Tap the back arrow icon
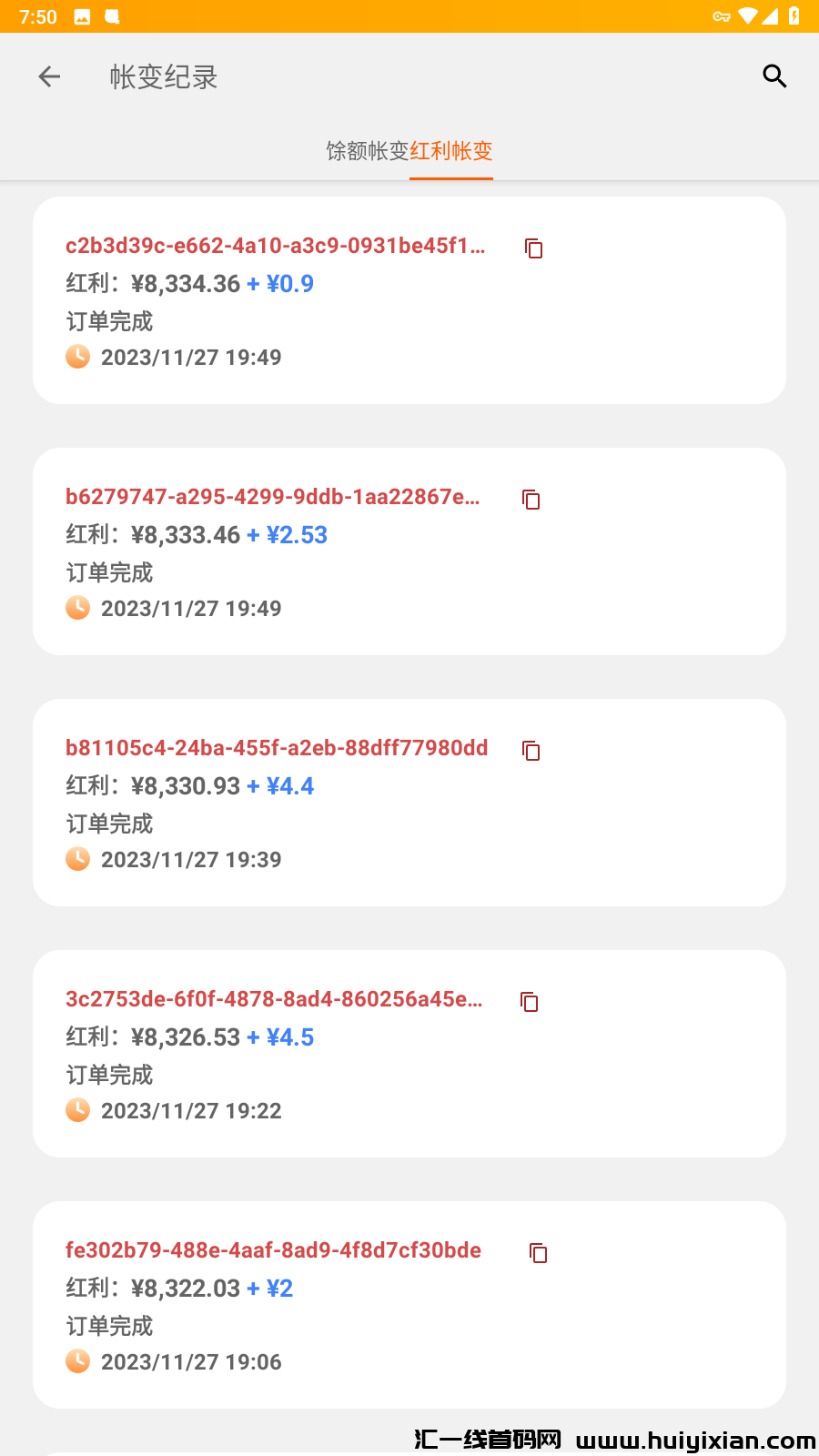This screenshot has height=1456, width=819. (49, 76)
